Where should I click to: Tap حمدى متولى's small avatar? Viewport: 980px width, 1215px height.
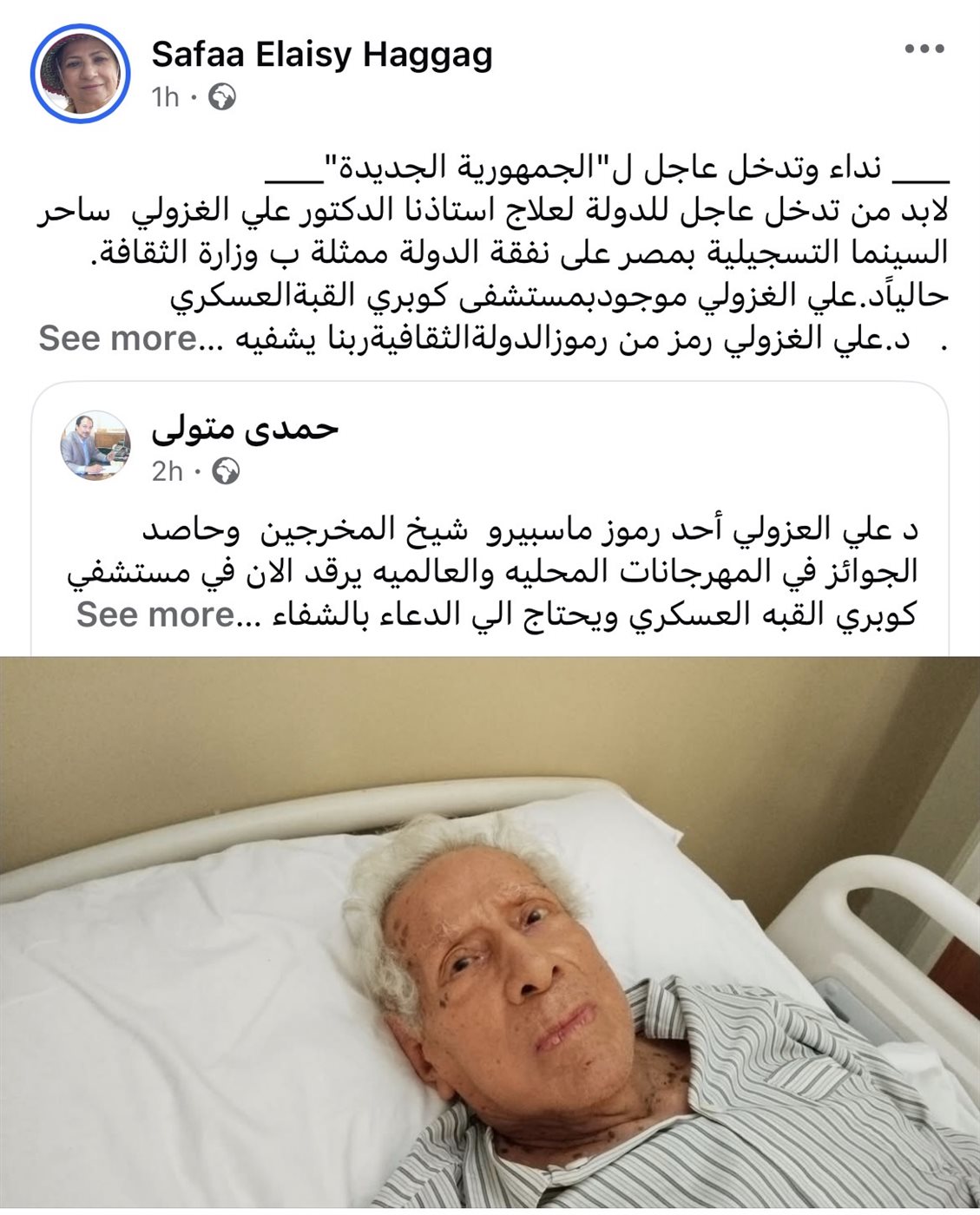click(x=95, y=445)
